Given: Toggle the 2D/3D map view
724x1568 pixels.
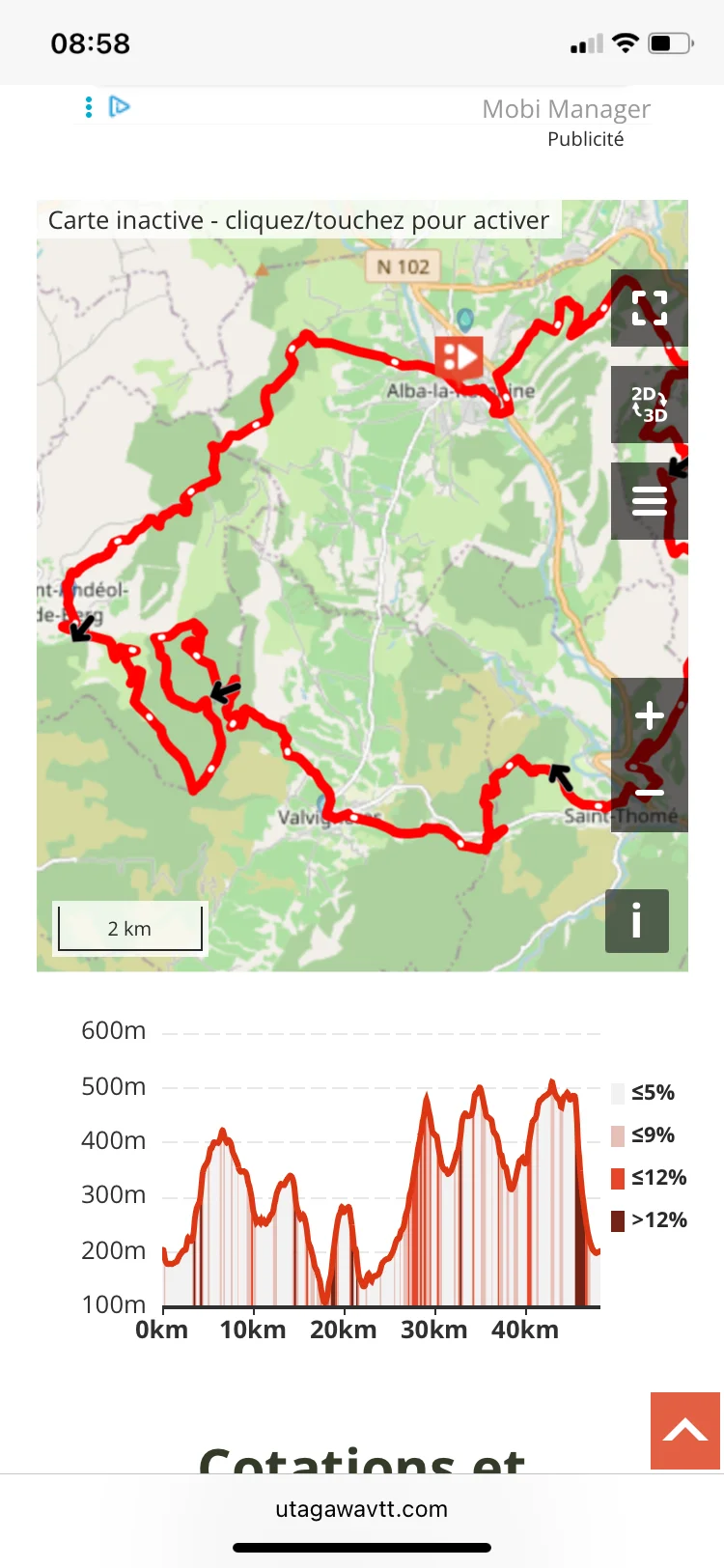Looking at the screenshot, I should [650, 405].
